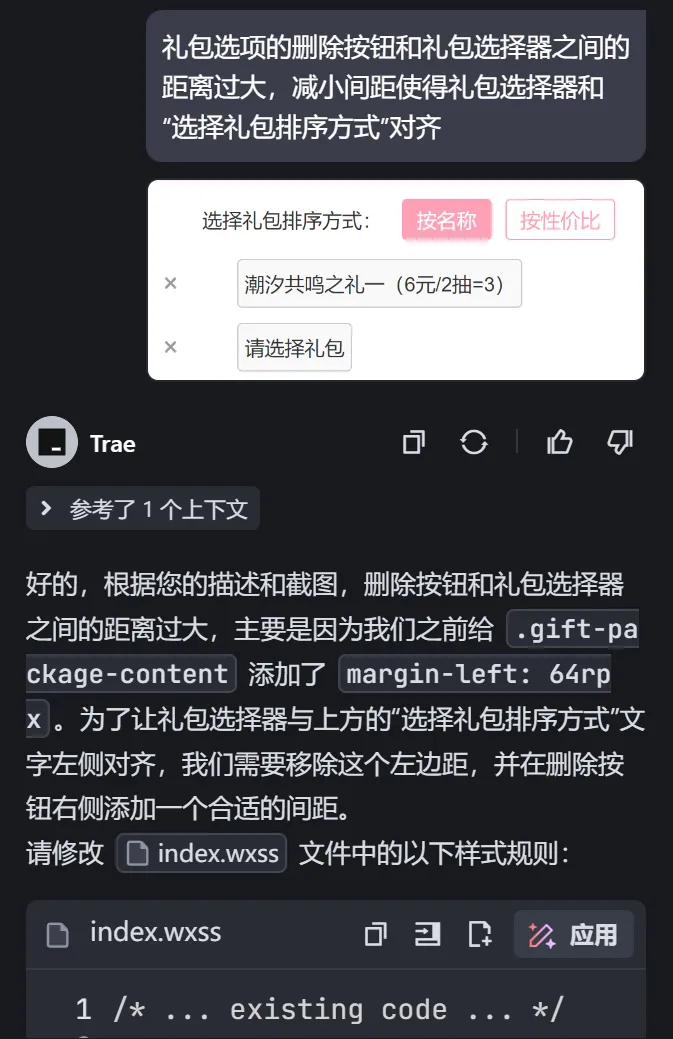The image size is (673, 1039).
Task: Tap the 应用 button to apply code
Action: (x=573, y=935)
